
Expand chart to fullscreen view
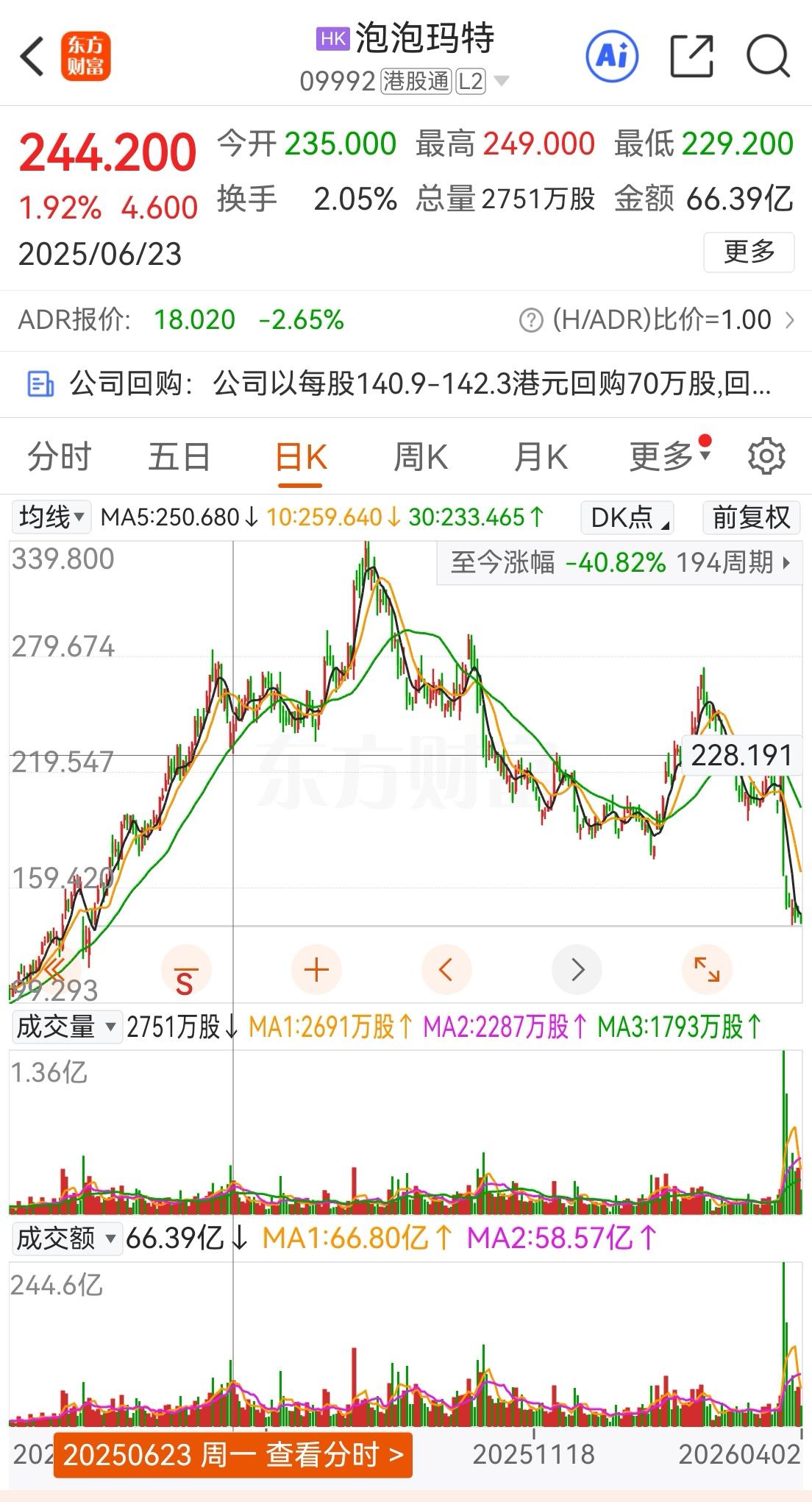(x=707, y=969)
